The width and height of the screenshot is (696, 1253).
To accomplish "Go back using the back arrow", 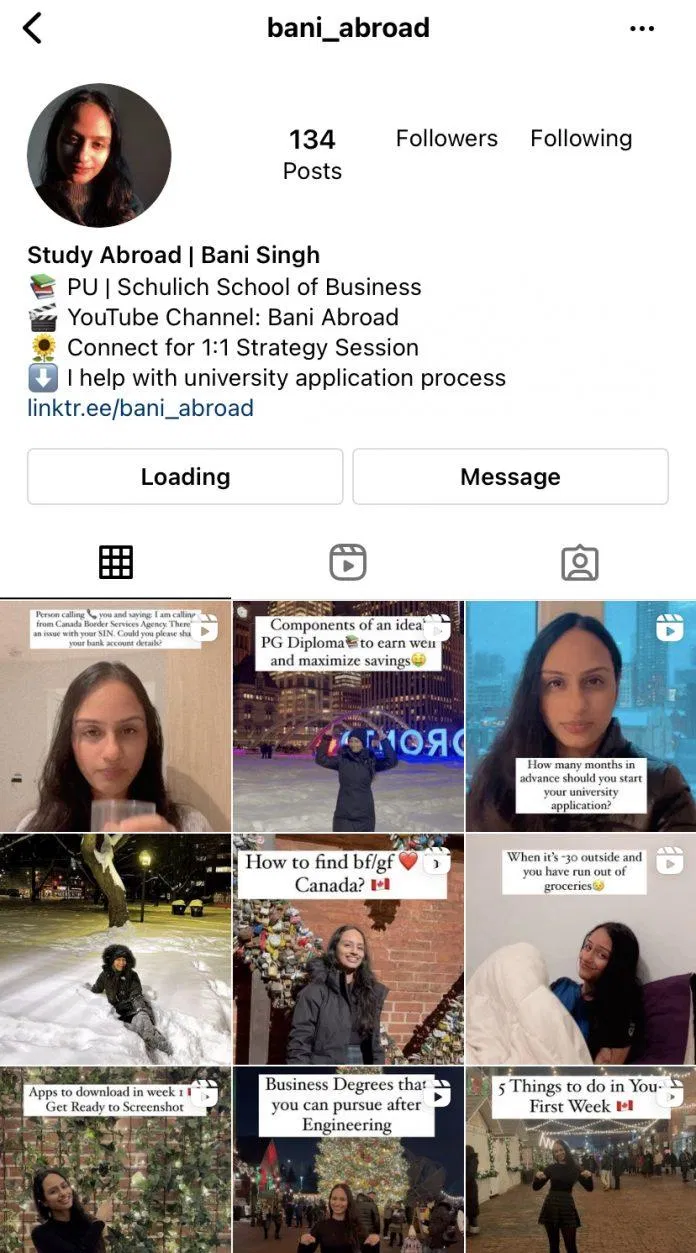I will click(32, 28).
